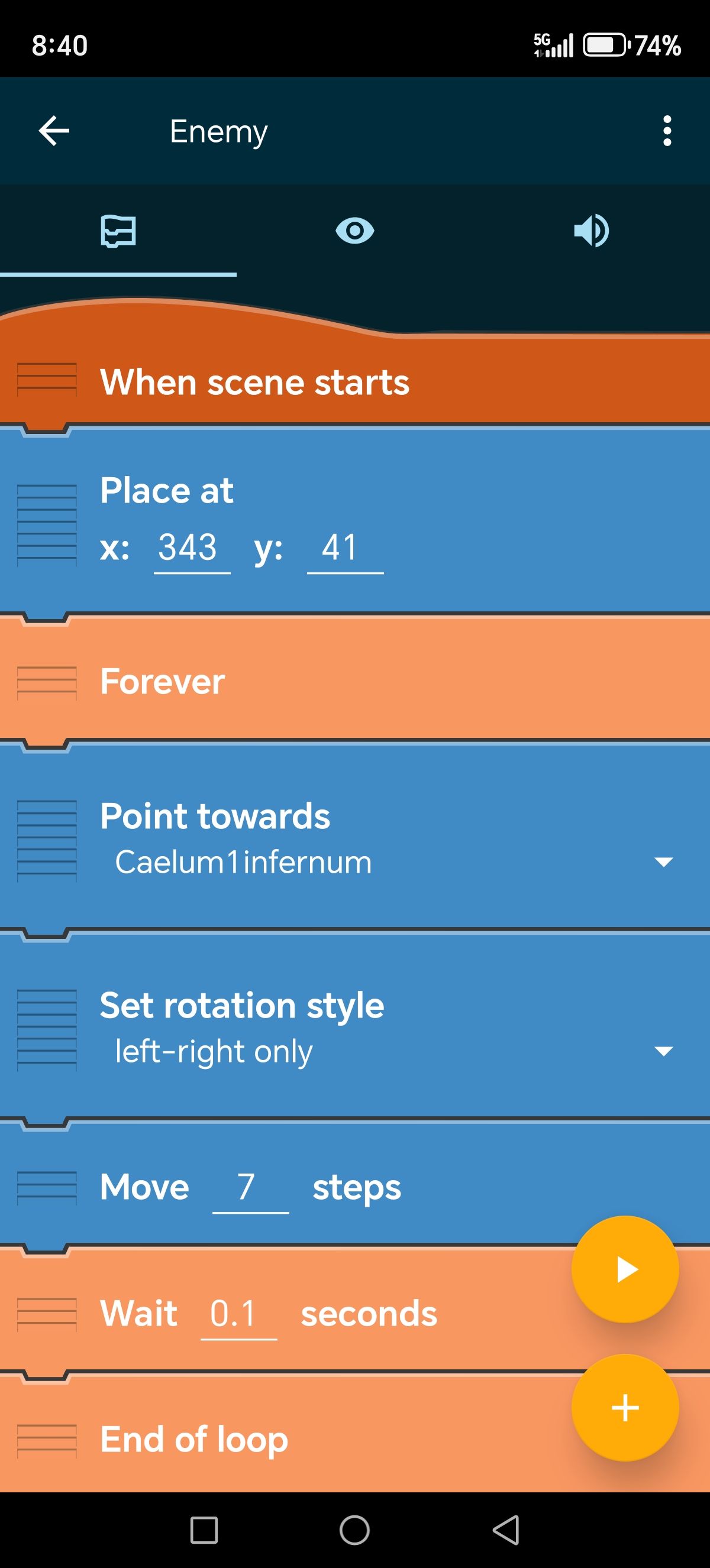Switch to the scripts tab
The image size is (710, 1568).
tap(118, 231)
